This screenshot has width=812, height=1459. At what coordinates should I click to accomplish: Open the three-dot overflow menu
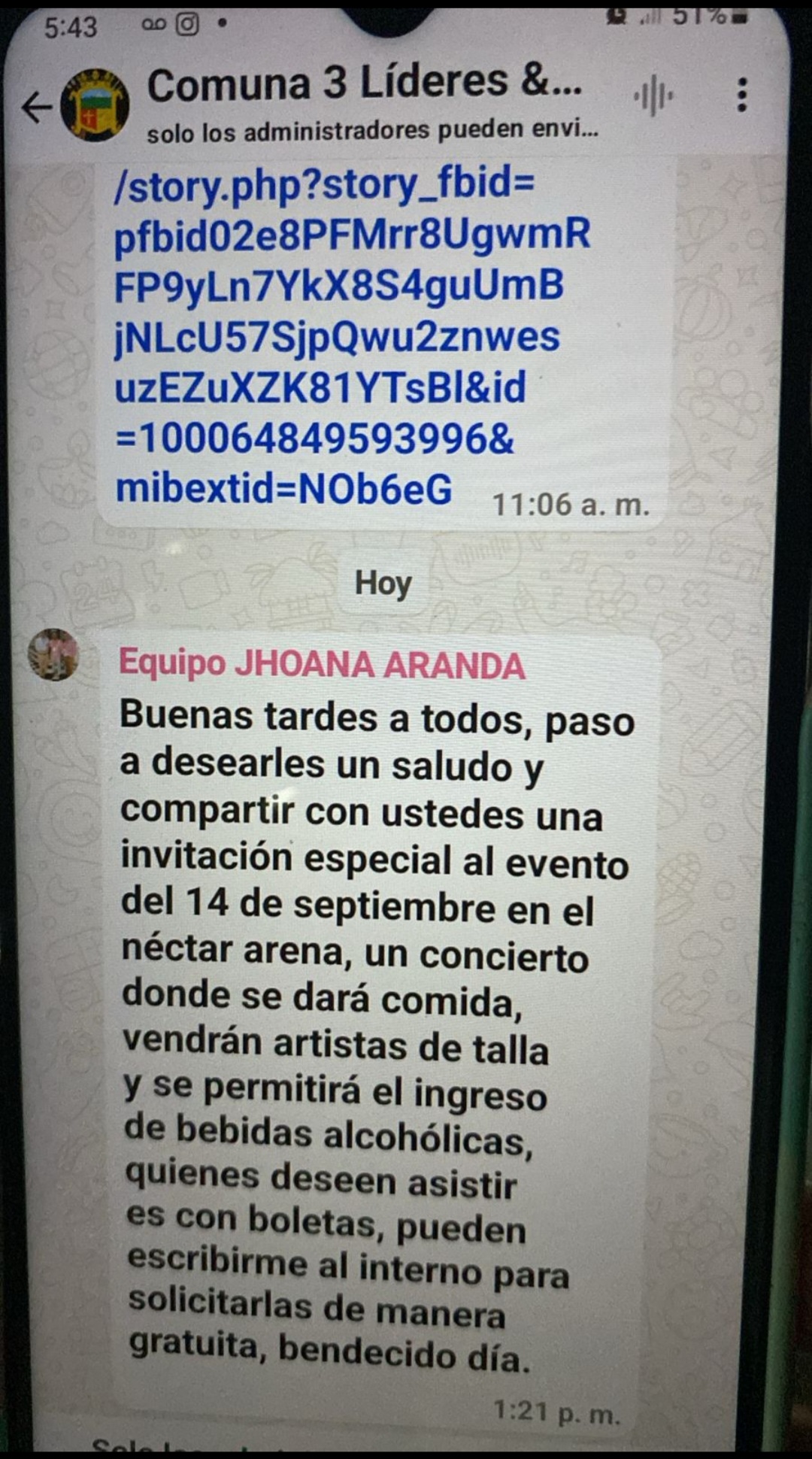[741, 96]
